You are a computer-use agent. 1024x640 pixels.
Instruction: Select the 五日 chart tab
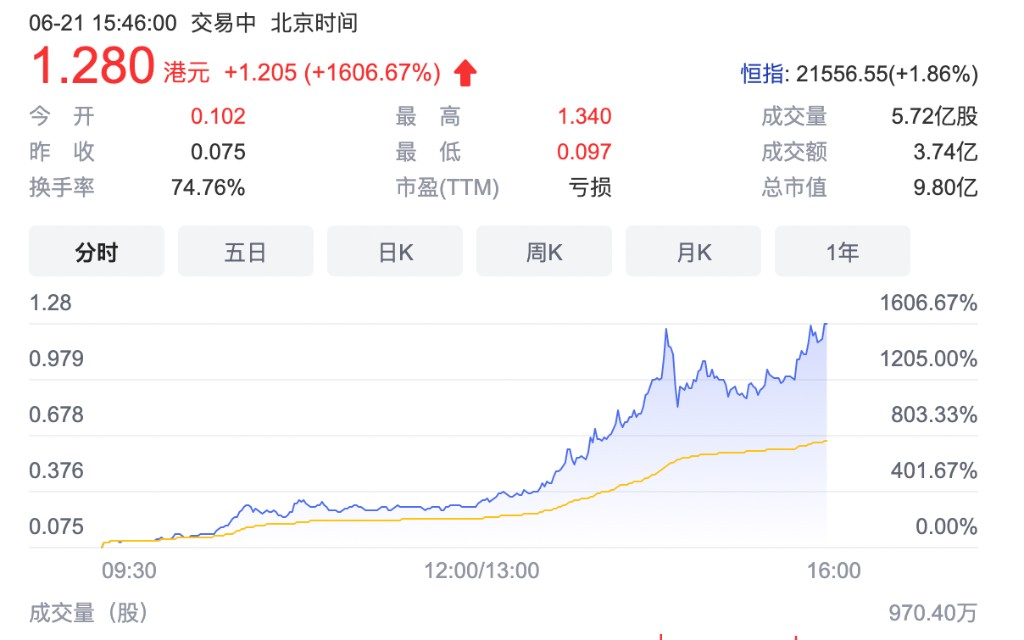245,252
